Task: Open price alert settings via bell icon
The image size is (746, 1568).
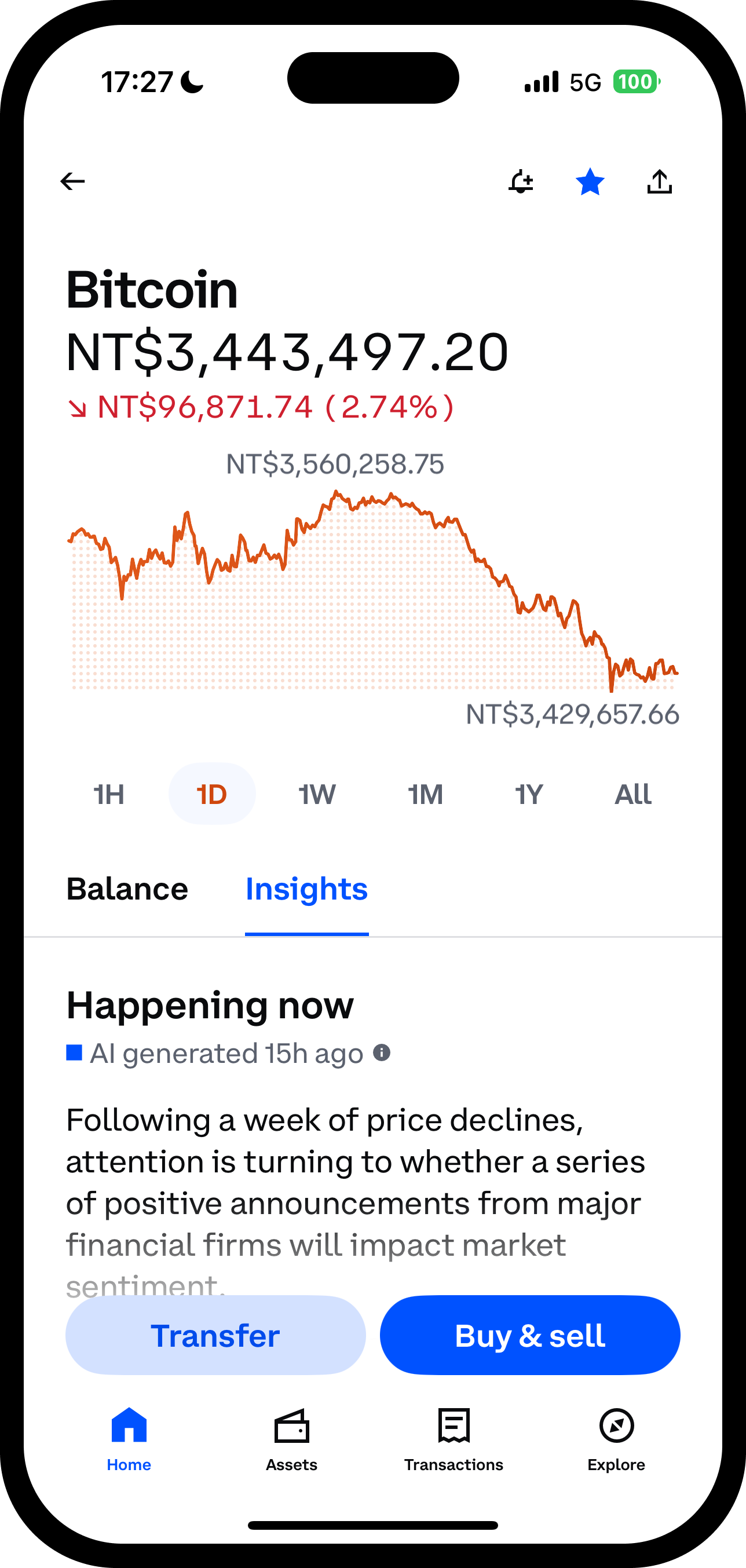Action: (x=520, y=181)
